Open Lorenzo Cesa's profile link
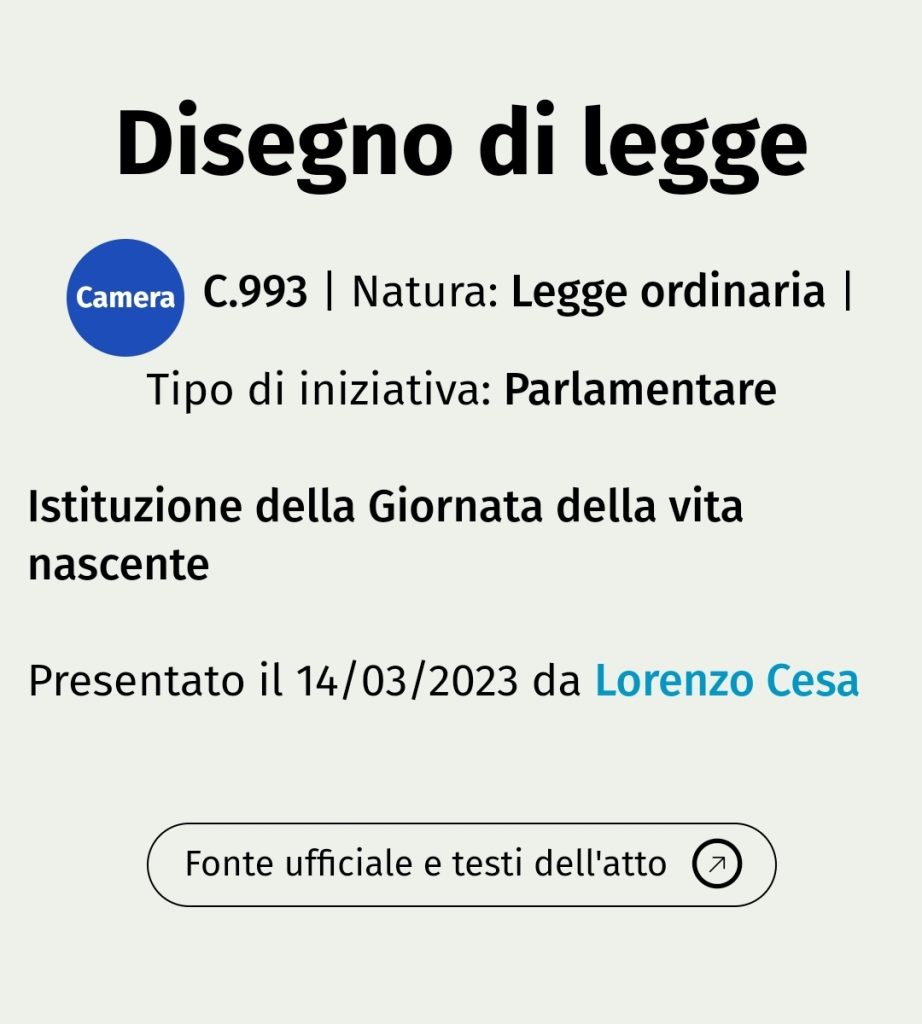This screenshot has width=922, height=1024. tap(726, 681)
